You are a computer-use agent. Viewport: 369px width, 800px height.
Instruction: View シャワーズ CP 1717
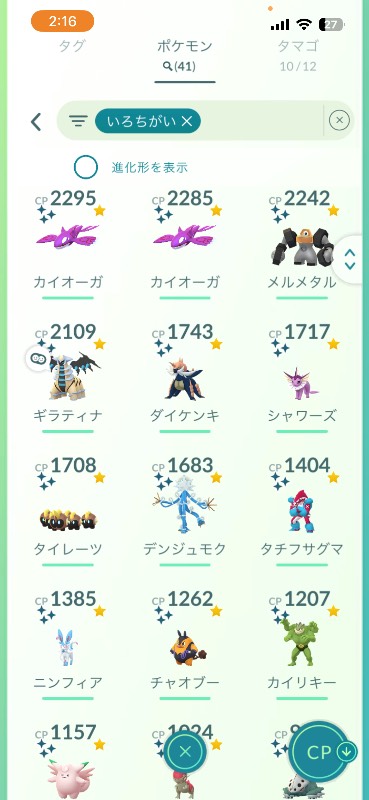point(302,378)
